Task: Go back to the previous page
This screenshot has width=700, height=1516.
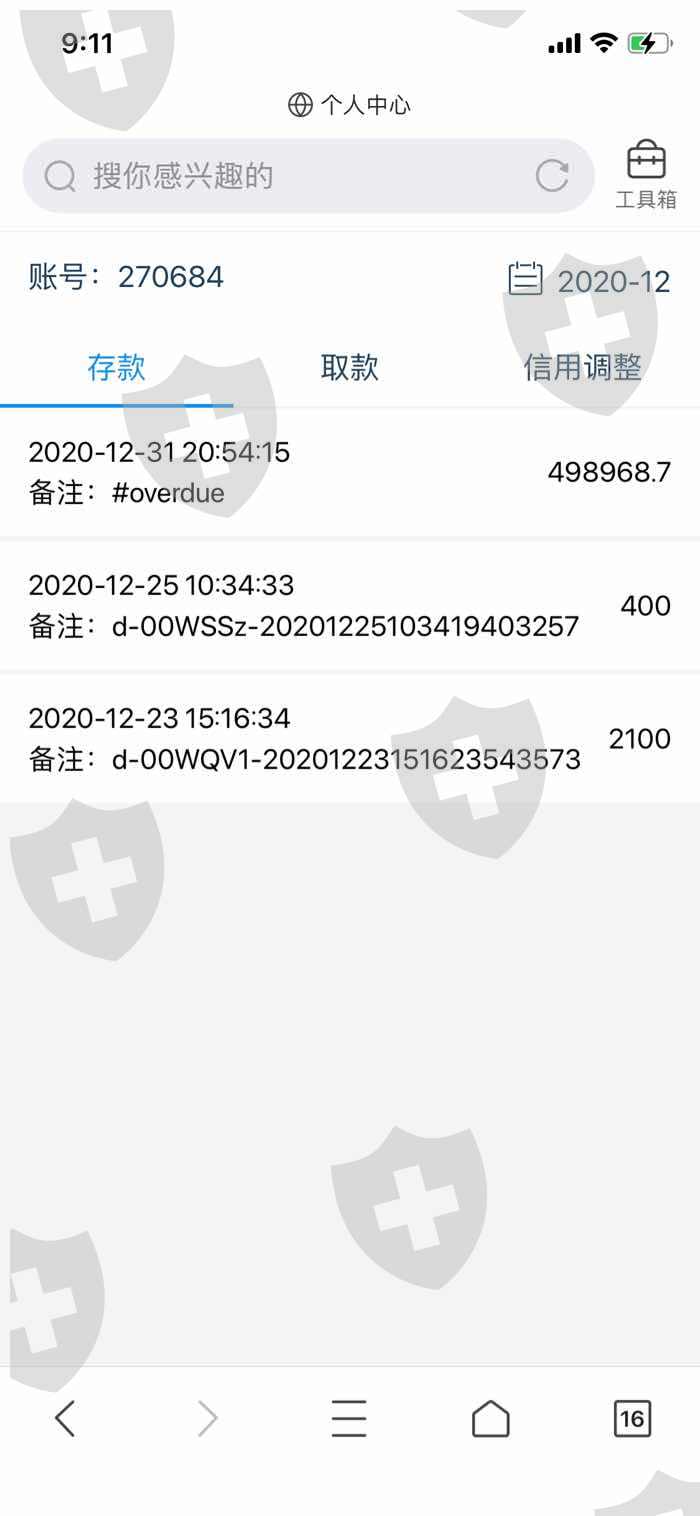Action: pos(66,1418)
